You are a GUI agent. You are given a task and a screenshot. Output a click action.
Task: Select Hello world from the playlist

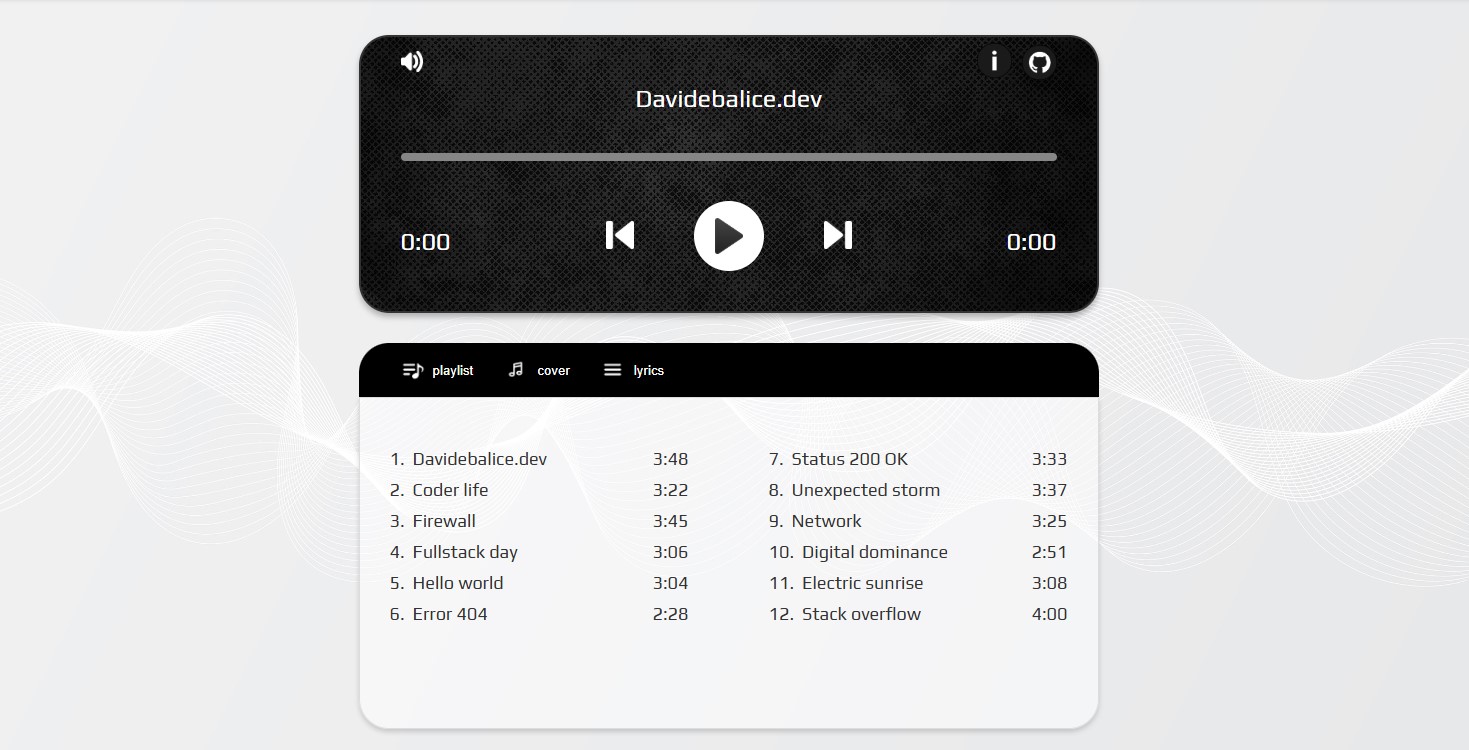pyautogui.click(x=457, y=584)
